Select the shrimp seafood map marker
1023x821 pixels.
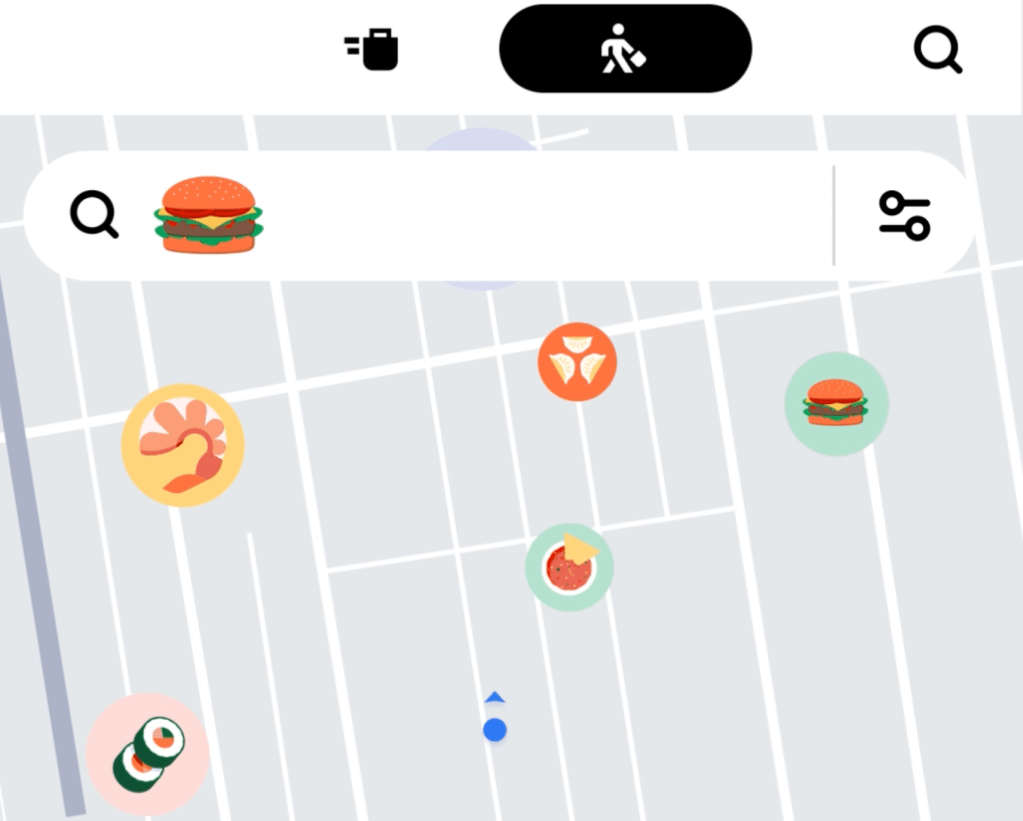(183, 445)
